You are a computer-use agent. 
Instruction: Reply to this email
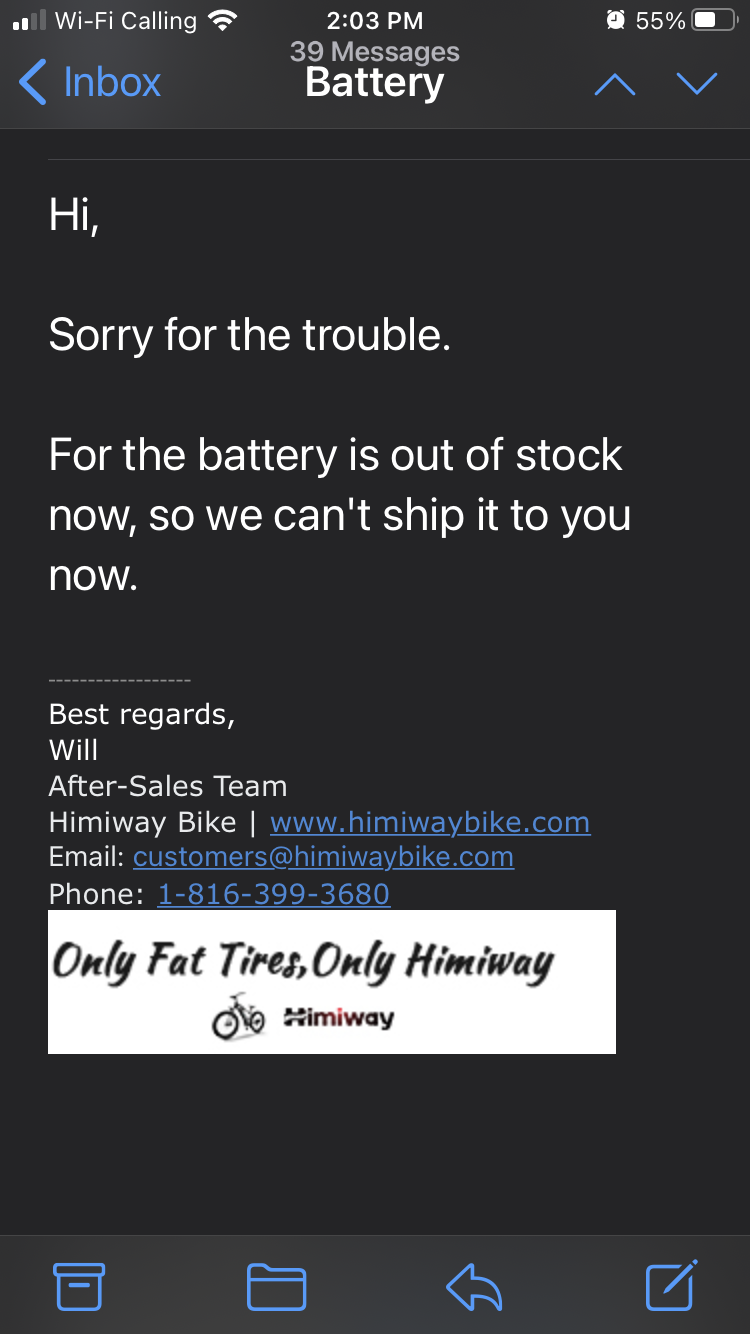473,1286
